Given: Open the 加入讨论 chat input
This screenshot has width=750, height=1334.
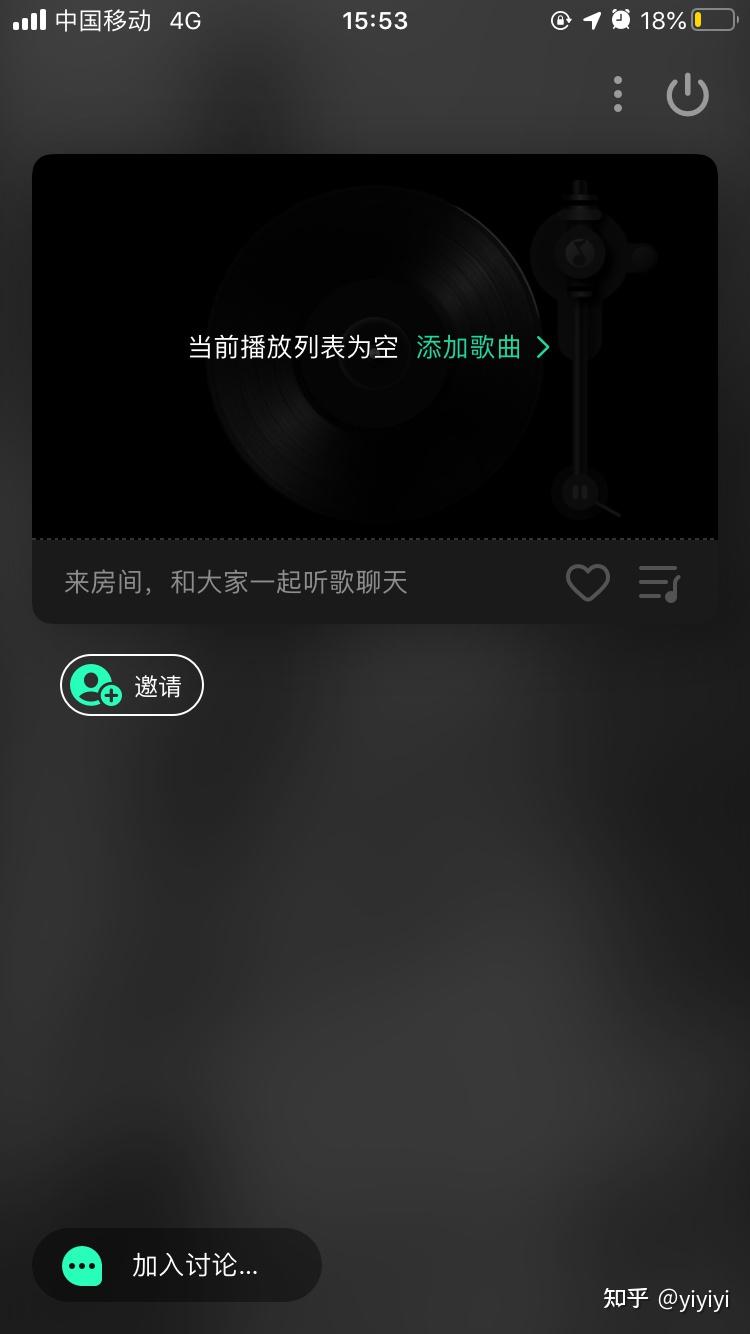Looking at the screenshot, I should click(177, 1265).
